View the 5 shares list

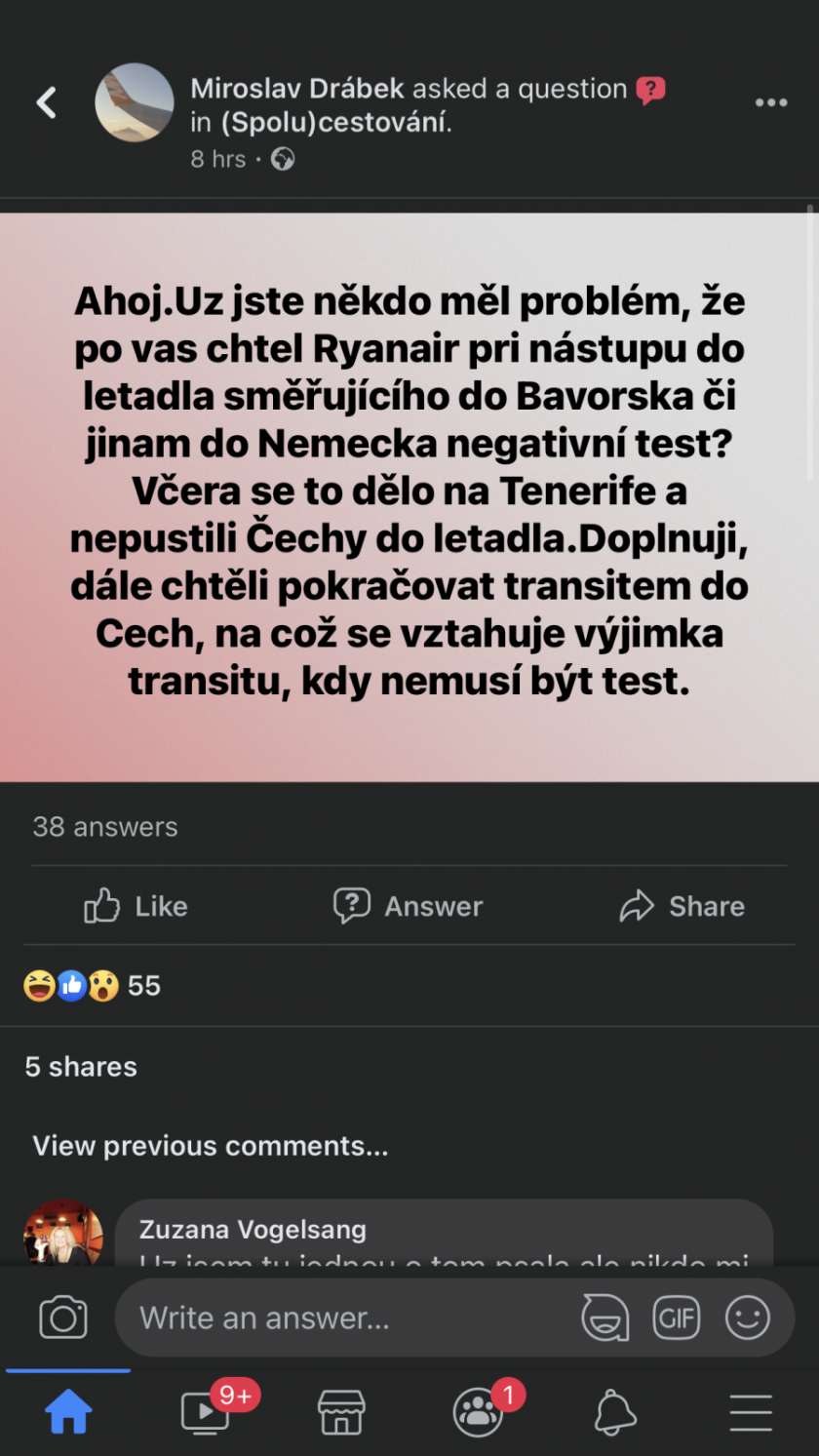click(x=81, y=1067)
